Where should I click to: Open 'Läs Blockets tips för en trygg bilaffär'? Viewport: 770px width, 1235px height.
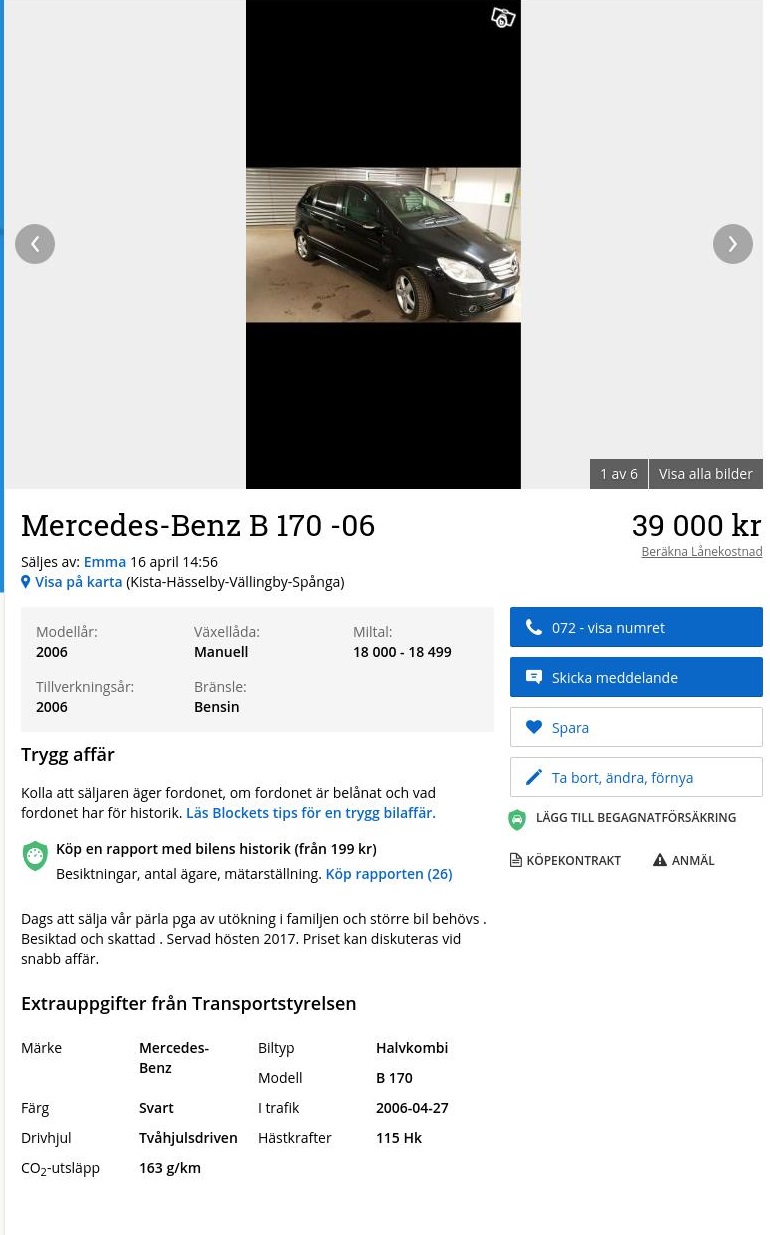[x=310, y=813]
